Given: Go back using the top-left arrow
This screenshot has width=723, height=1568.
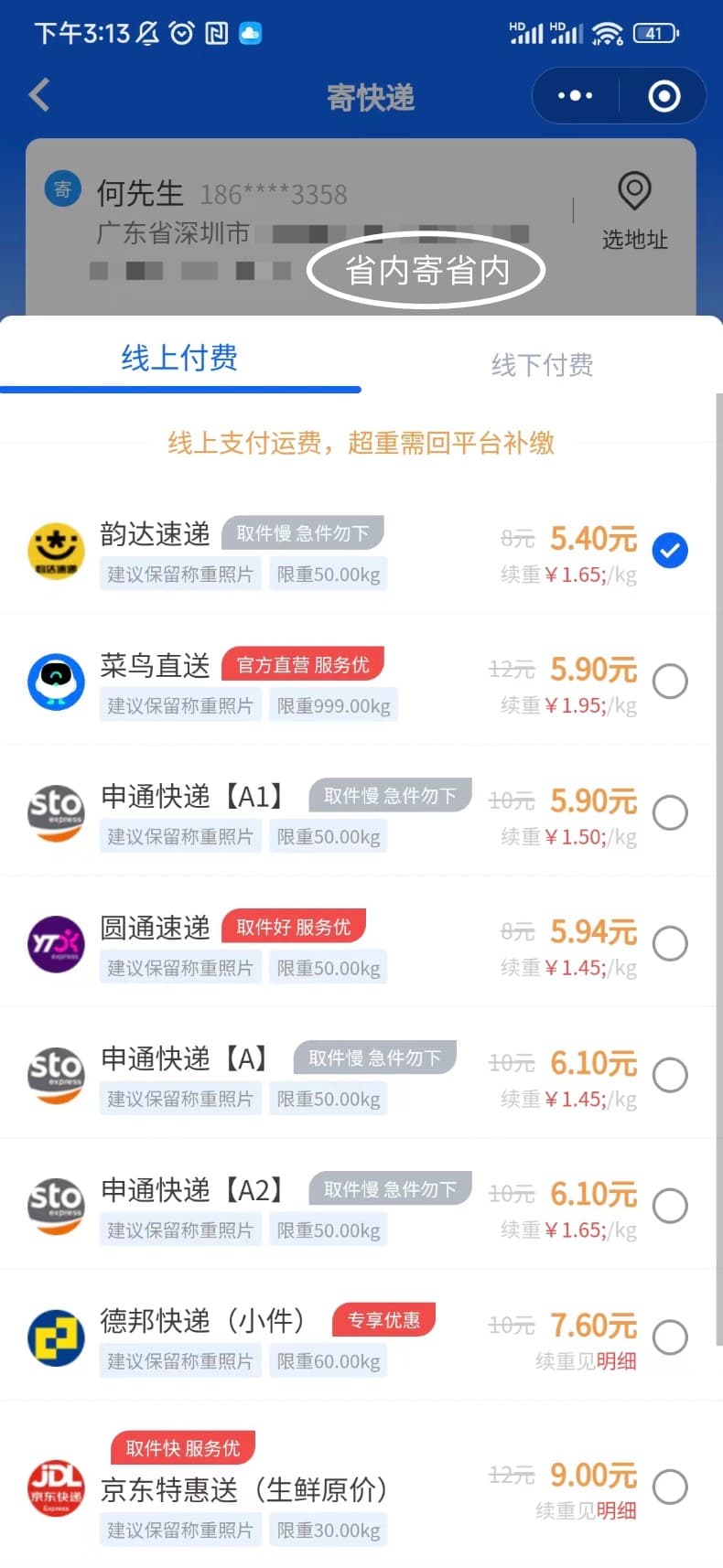Looking at the screenshot, I should [x=39, y=95].
